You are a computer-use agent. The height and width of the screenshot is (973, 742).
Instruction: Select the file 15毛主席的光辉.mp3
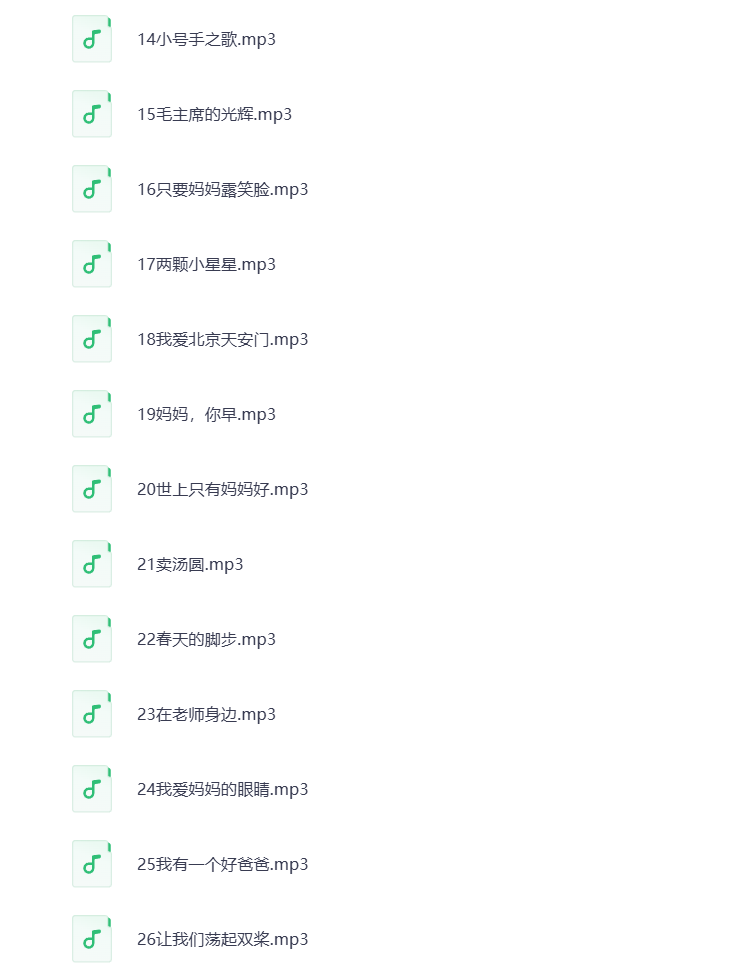(x=213, y=115)
